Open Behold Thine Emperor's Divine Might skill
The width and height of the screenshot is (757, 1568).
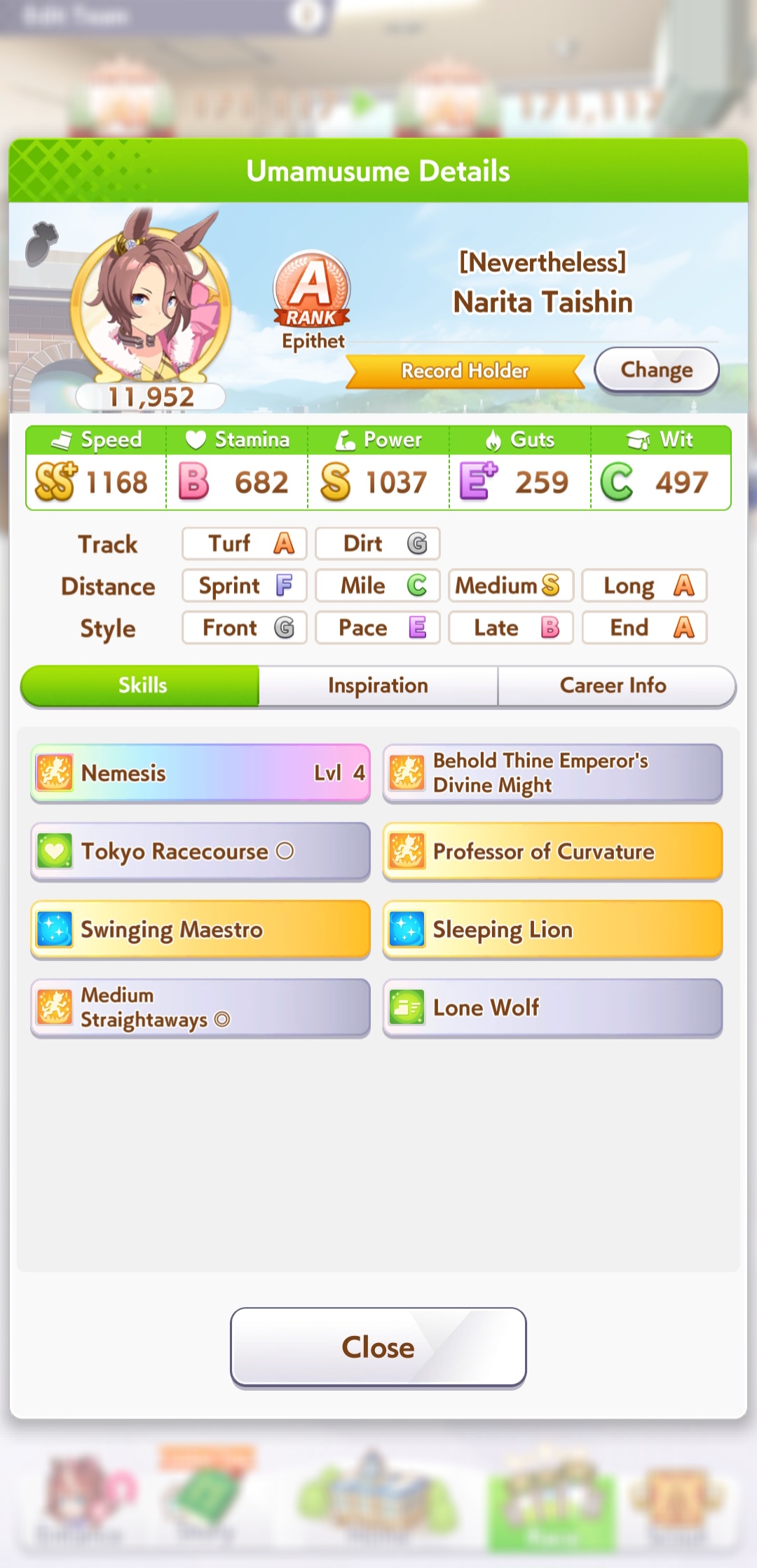(x=552, y=773)
